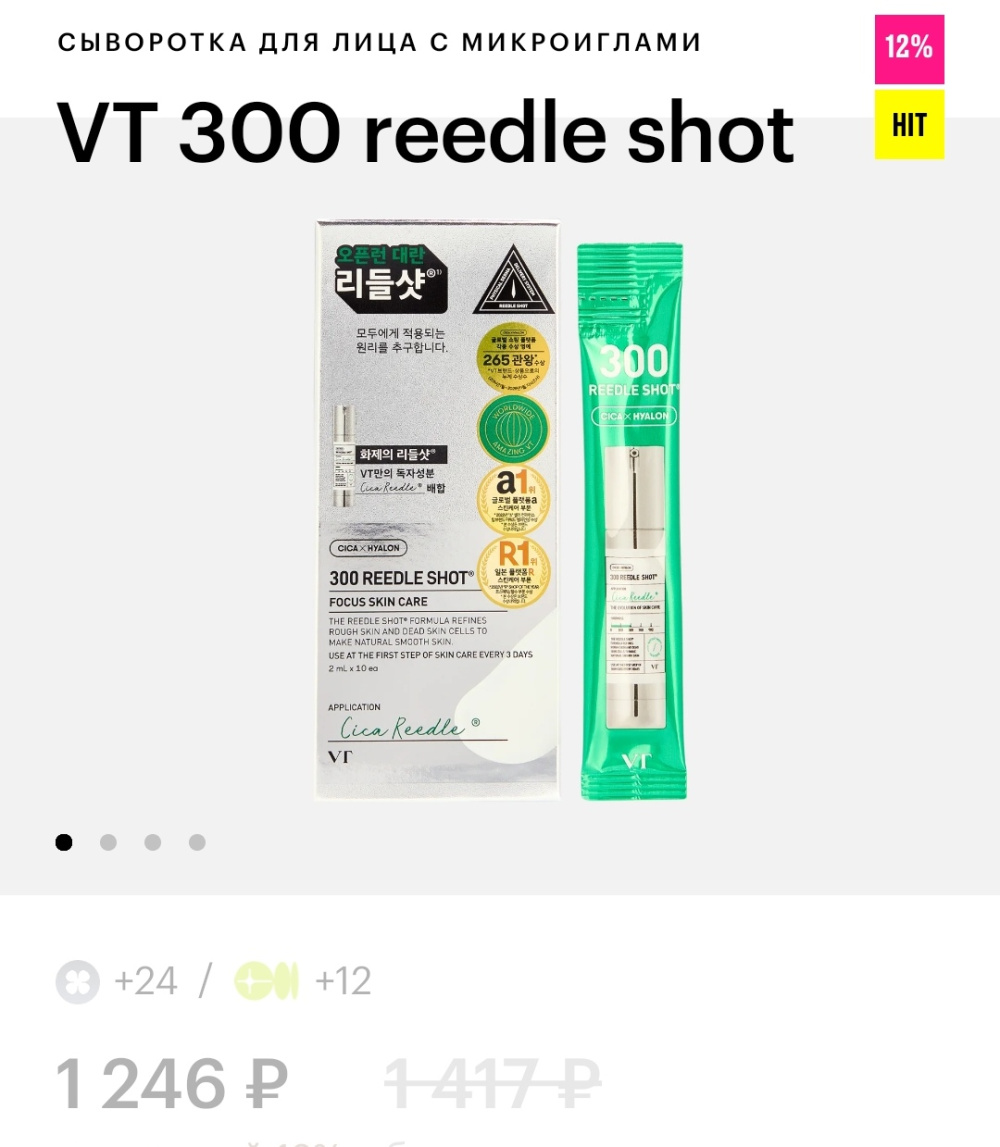The height and width of the screenshot is (1147, 1000).
Task: Click the yellow HIT badge
Action: [910, 123]
